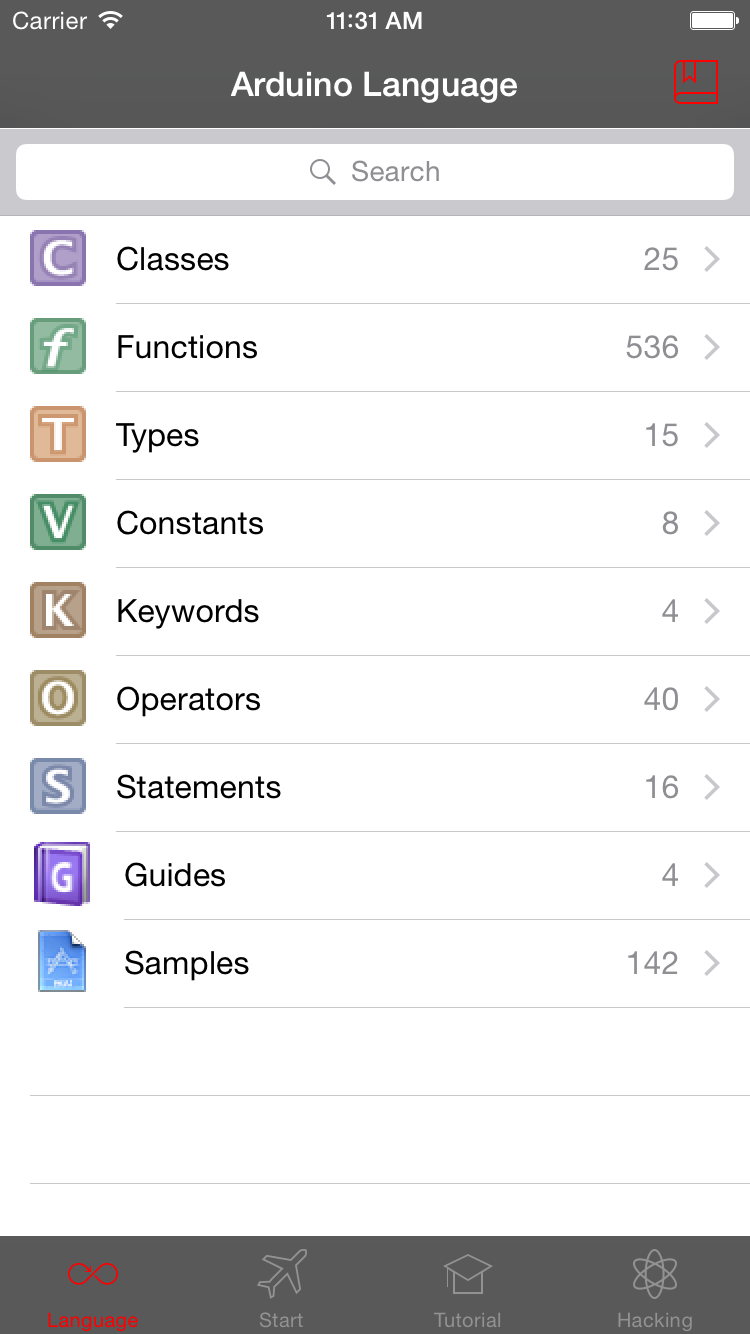Select the Statements 'S' icon
This screenshot has width=750, height=1334.
(57, 786)
